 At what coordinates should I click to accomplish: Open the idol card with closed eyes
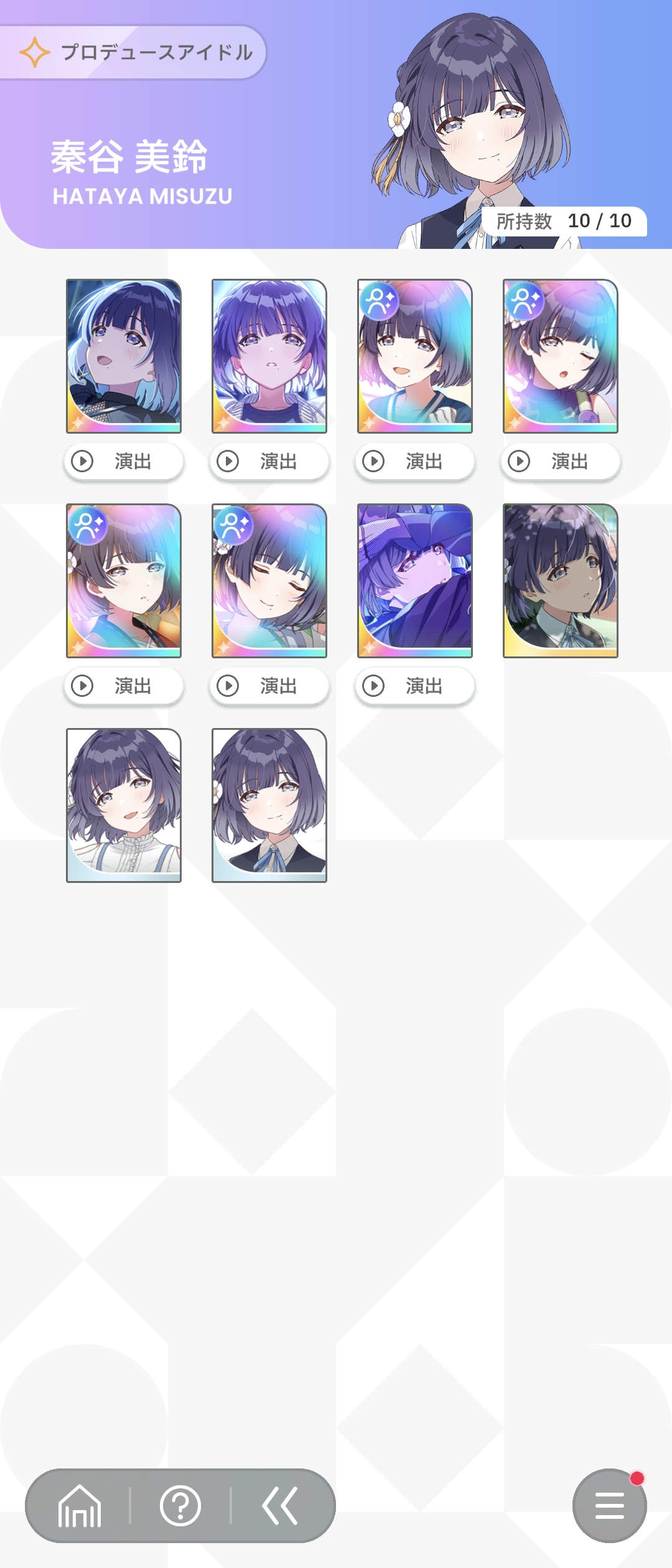pos(269,581)
